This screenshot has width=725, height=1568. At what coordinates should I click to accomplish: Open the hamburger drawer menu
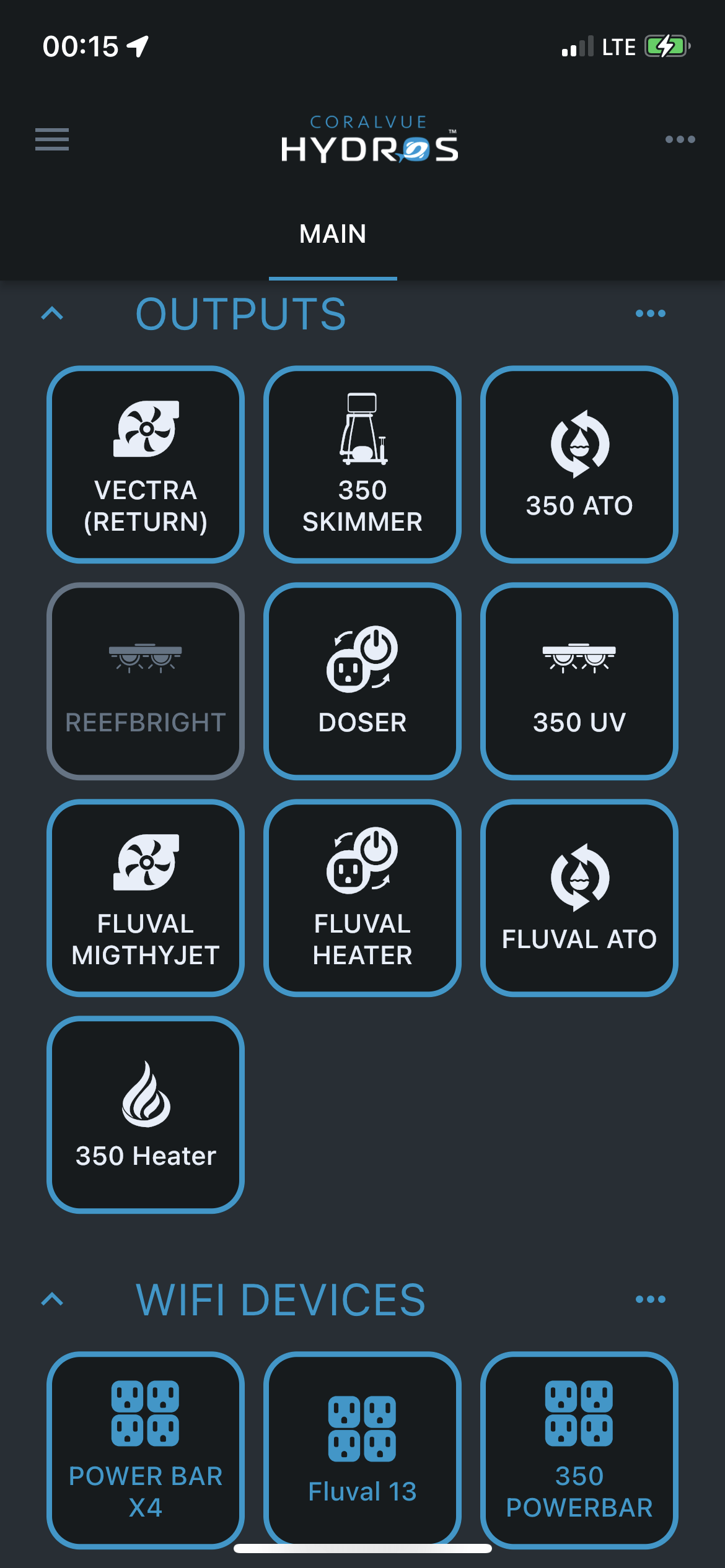[x=52, y=139]
